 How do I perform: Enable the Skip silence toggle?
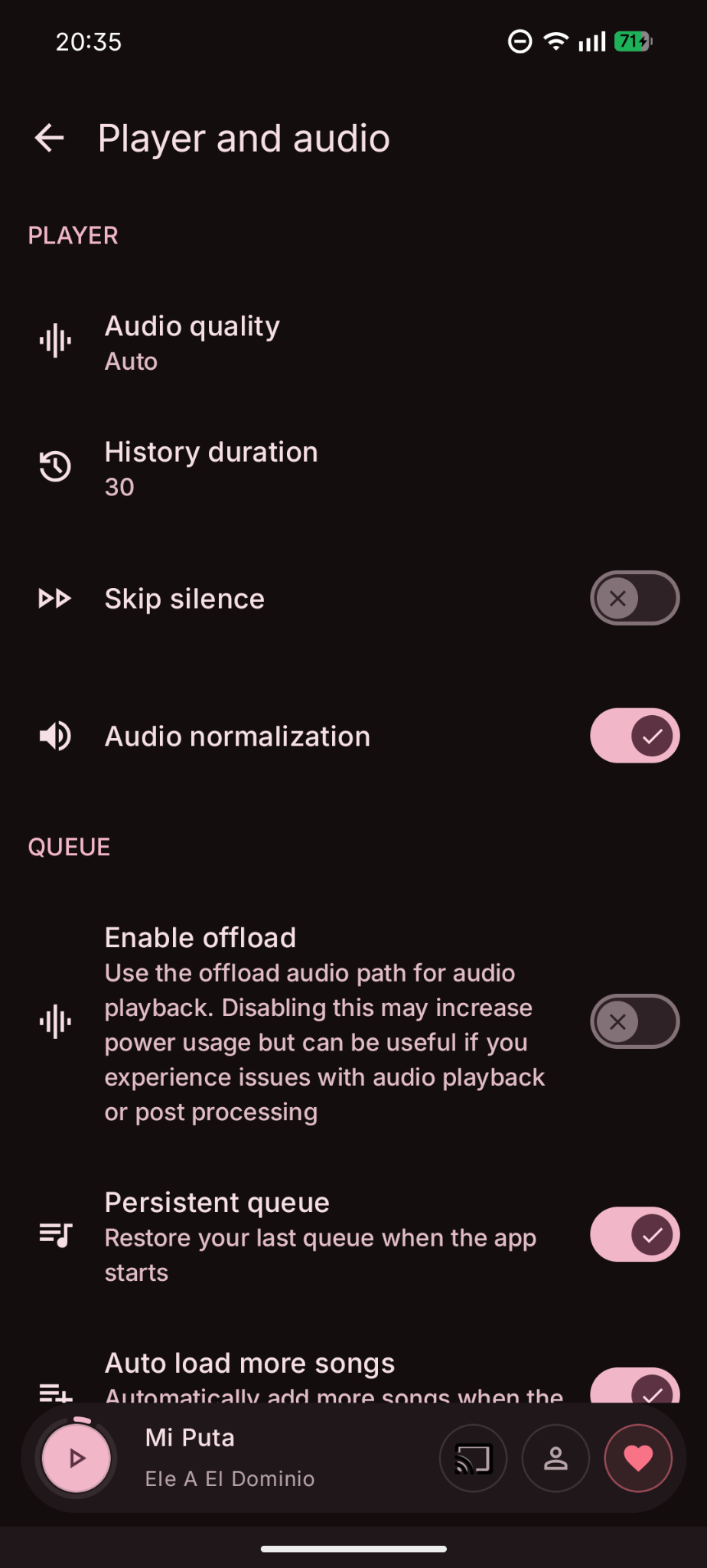(634, 598)
